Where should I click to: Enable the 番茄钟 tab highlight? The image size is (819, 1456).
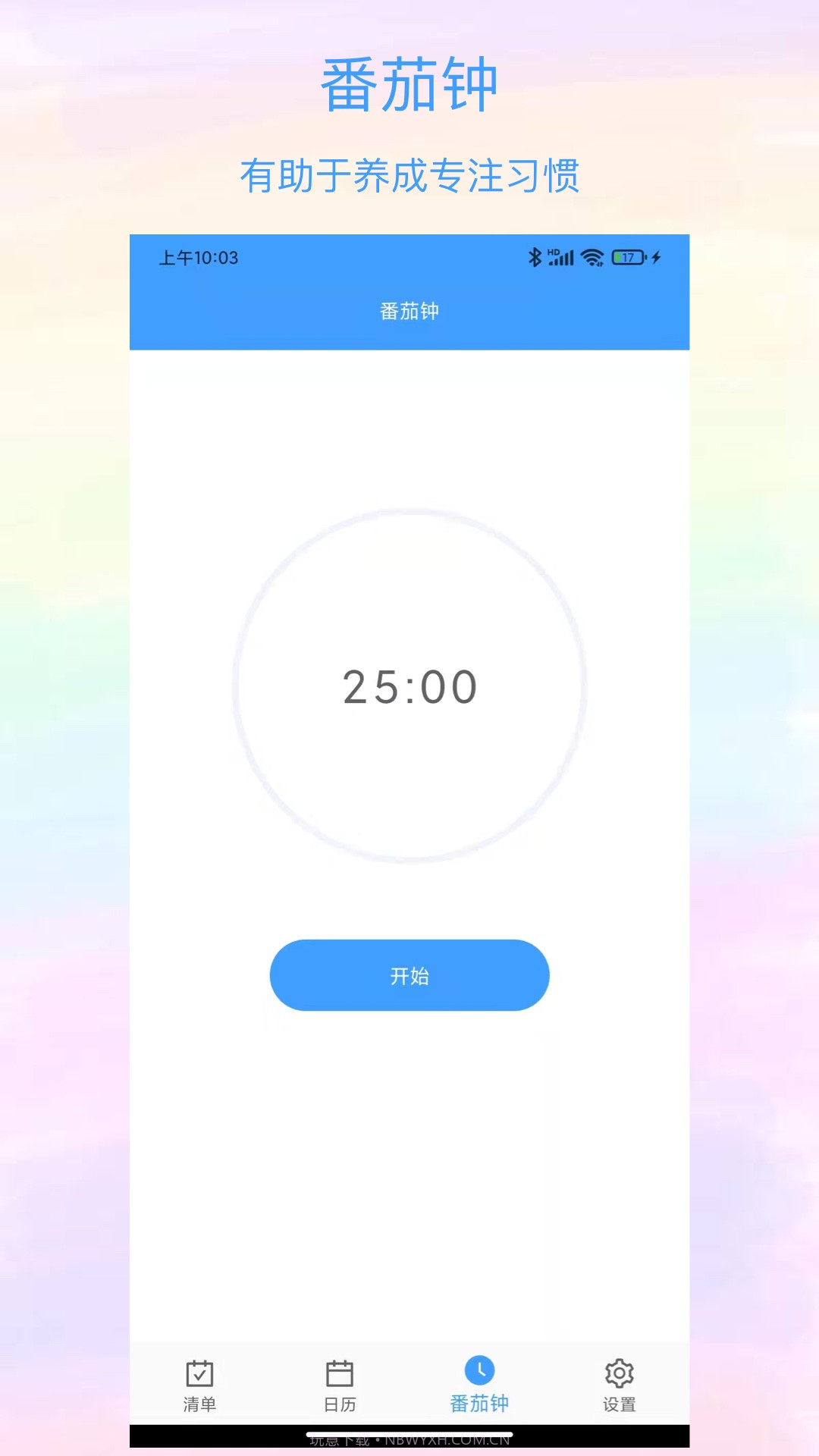[x=479, y=1404]
